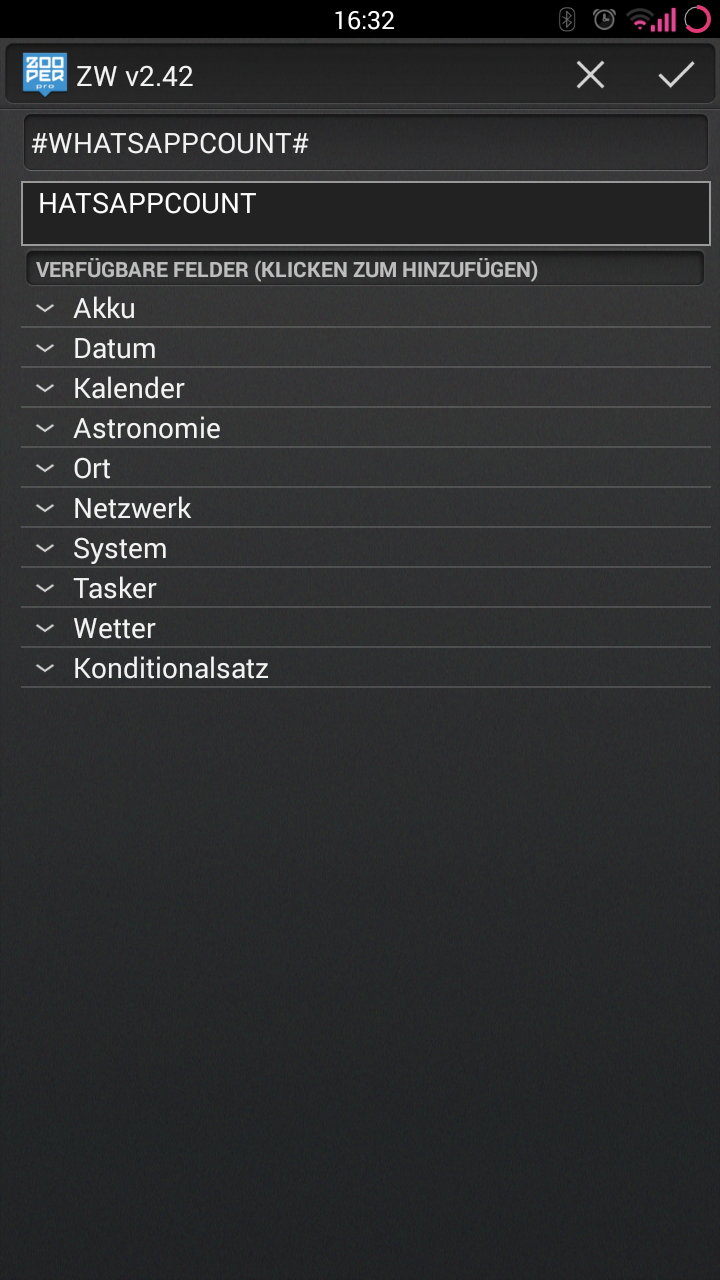This screenshot has height=1280, width=720.
Task: Show fields under Ort
Action: coord(92,468)
